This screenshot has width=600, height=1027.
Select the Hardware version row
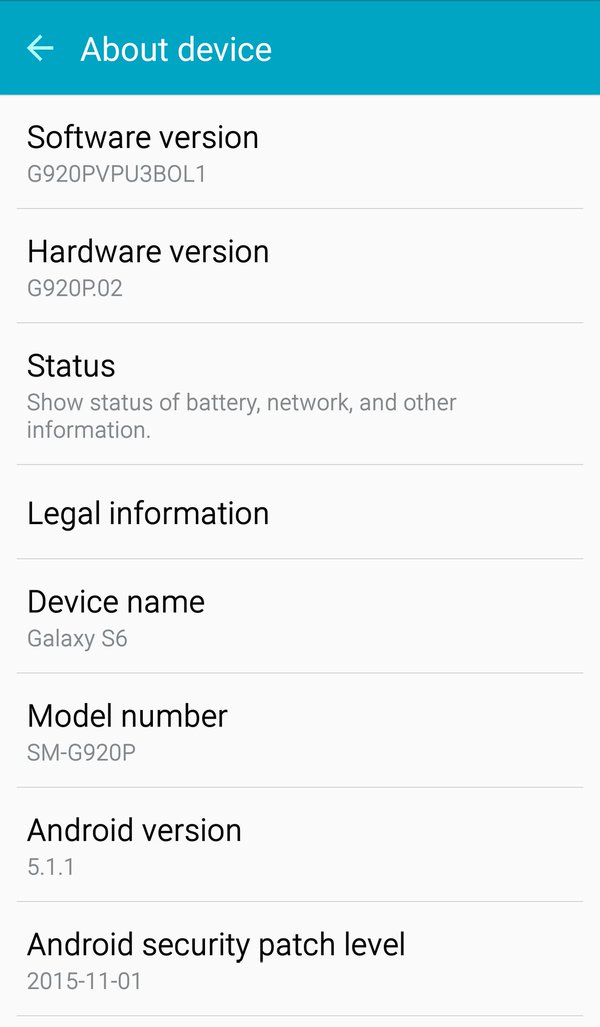tap(300, 266)
